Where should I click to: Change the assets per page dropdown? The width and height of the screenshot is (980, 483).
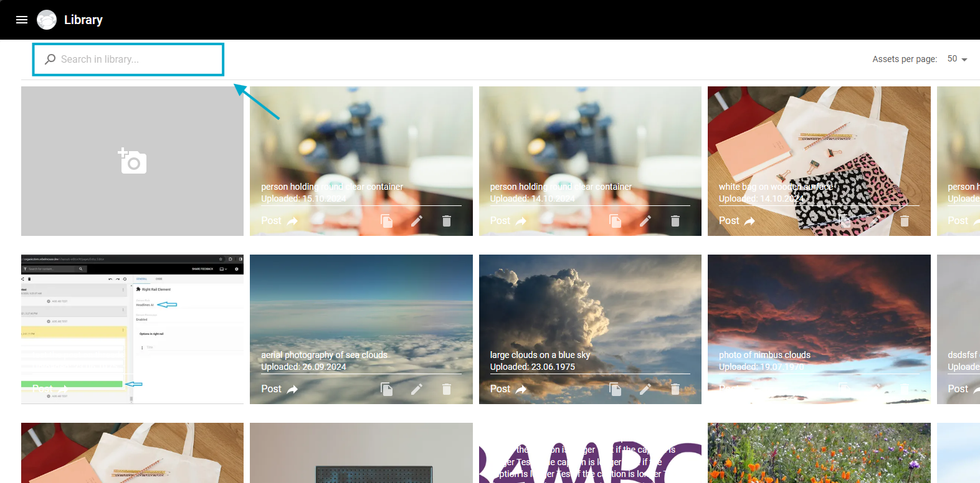coord(958,59)
